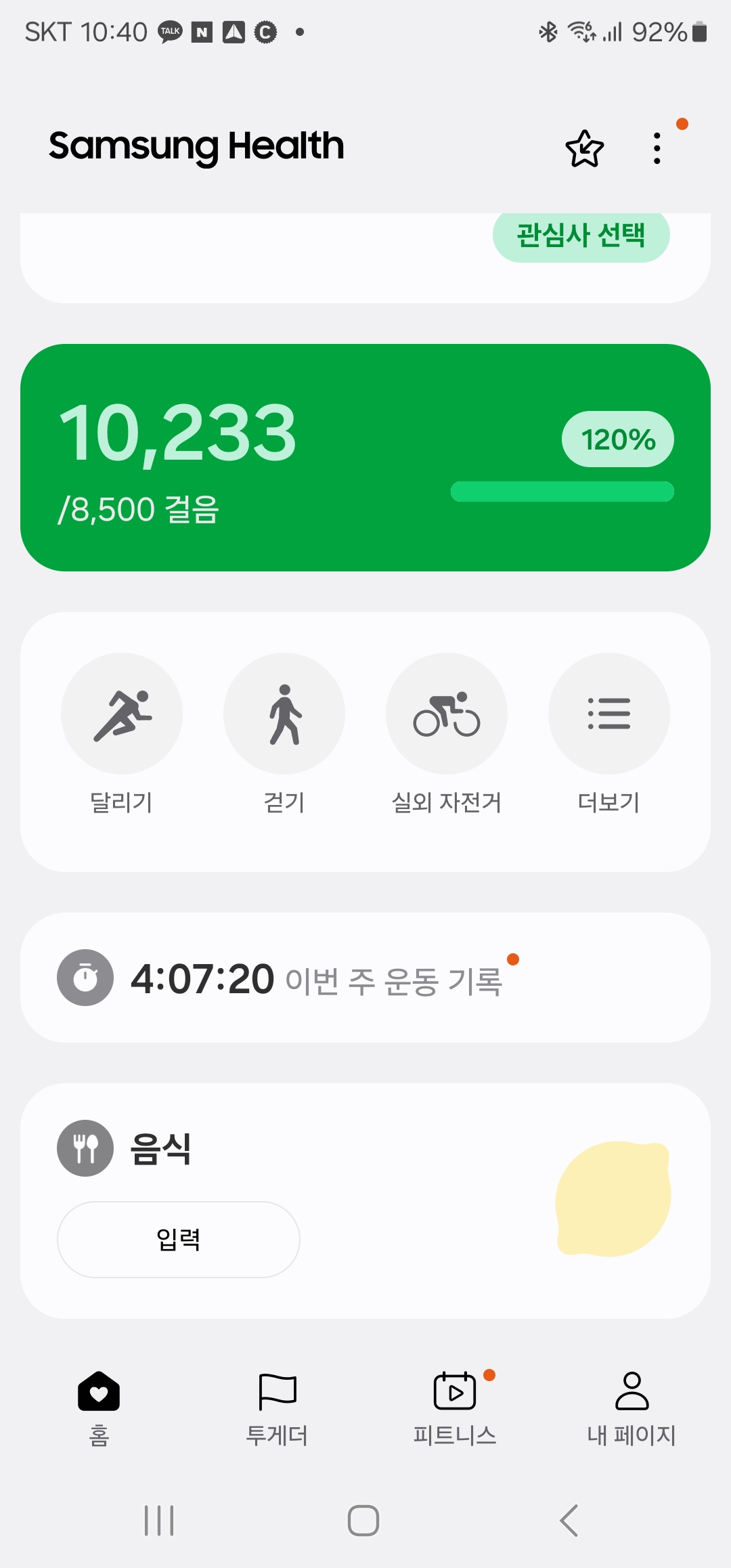The width and height of the screenshot is (731, 1568).
Task: Open 더보기 for more exercises
Action: point(609,714)
